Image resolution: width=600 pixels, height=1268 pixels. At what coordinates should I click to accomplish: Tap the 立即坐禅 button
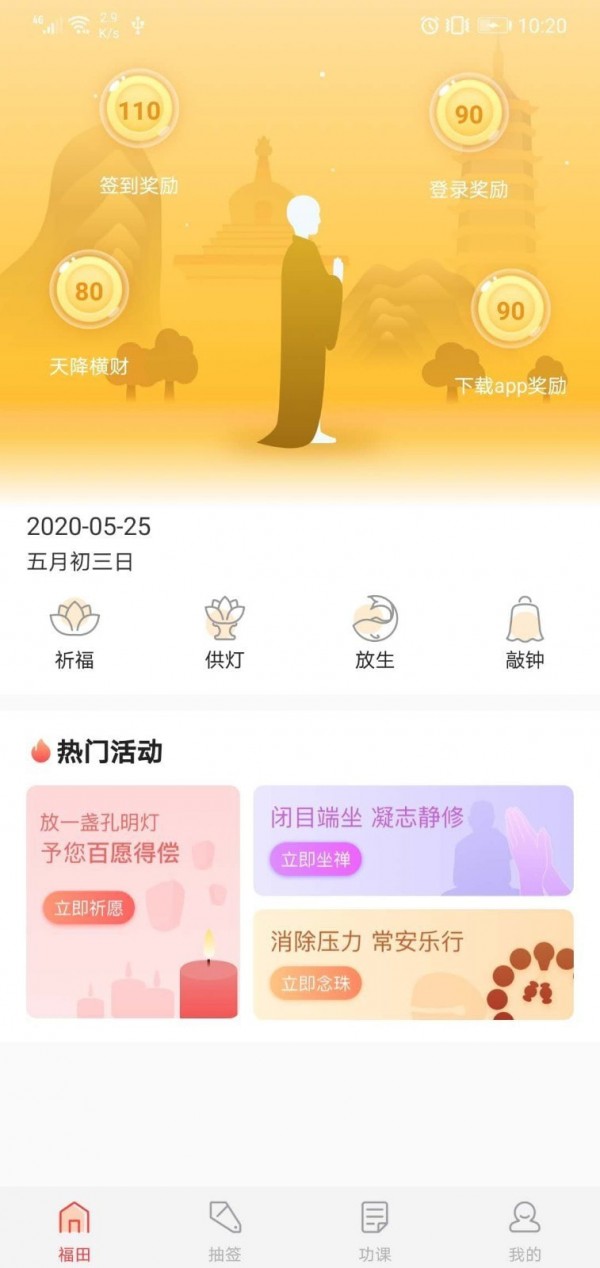(x=314, y=859)
